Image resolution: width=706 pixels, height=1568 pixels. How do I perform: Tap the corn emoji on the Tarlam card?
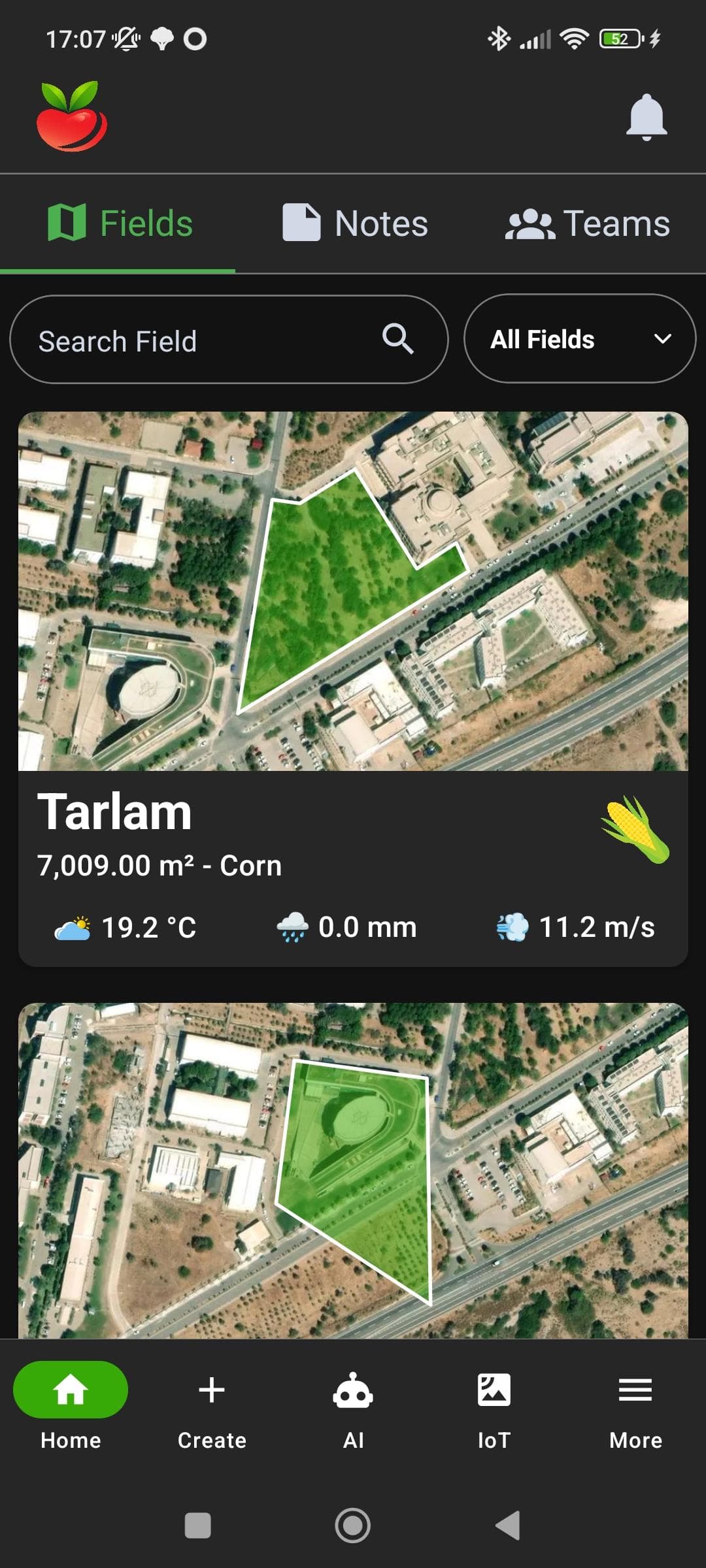(631, 827)
